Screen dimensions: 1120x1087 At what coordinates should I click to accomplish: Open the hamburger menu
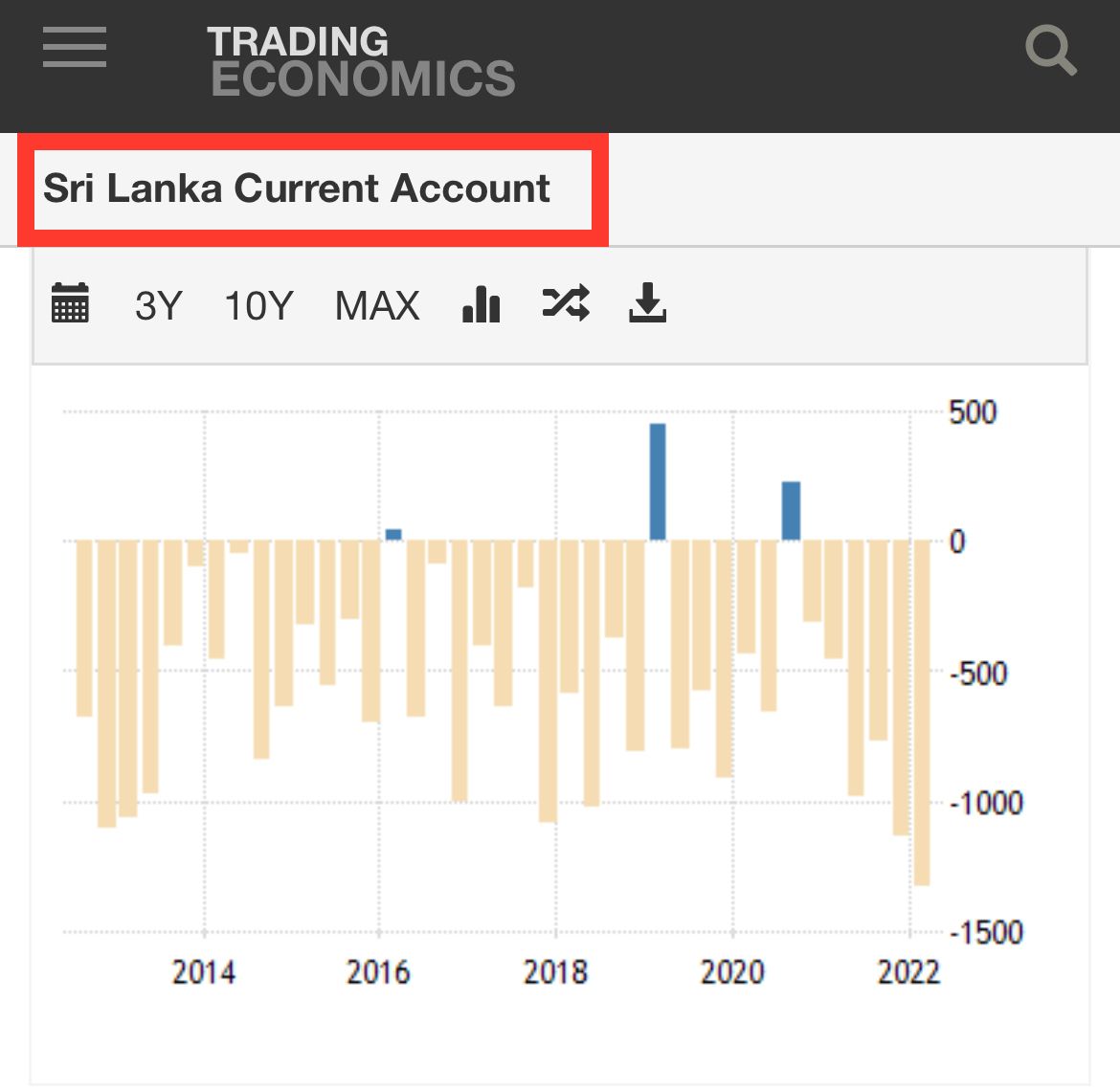(x=75, y=47)
